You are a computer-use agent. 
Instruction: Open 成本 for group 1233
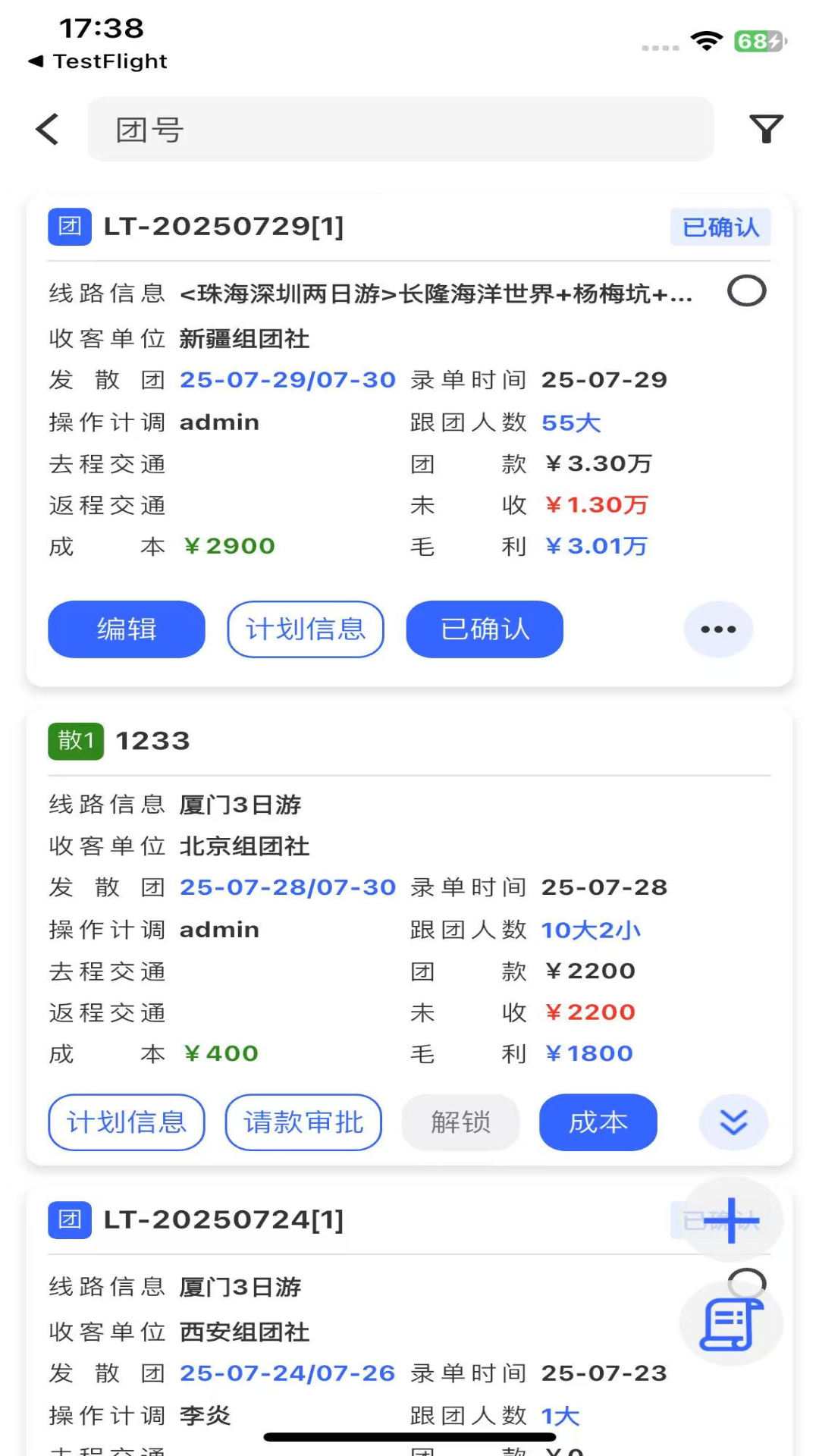click(x=598, y=1122)
